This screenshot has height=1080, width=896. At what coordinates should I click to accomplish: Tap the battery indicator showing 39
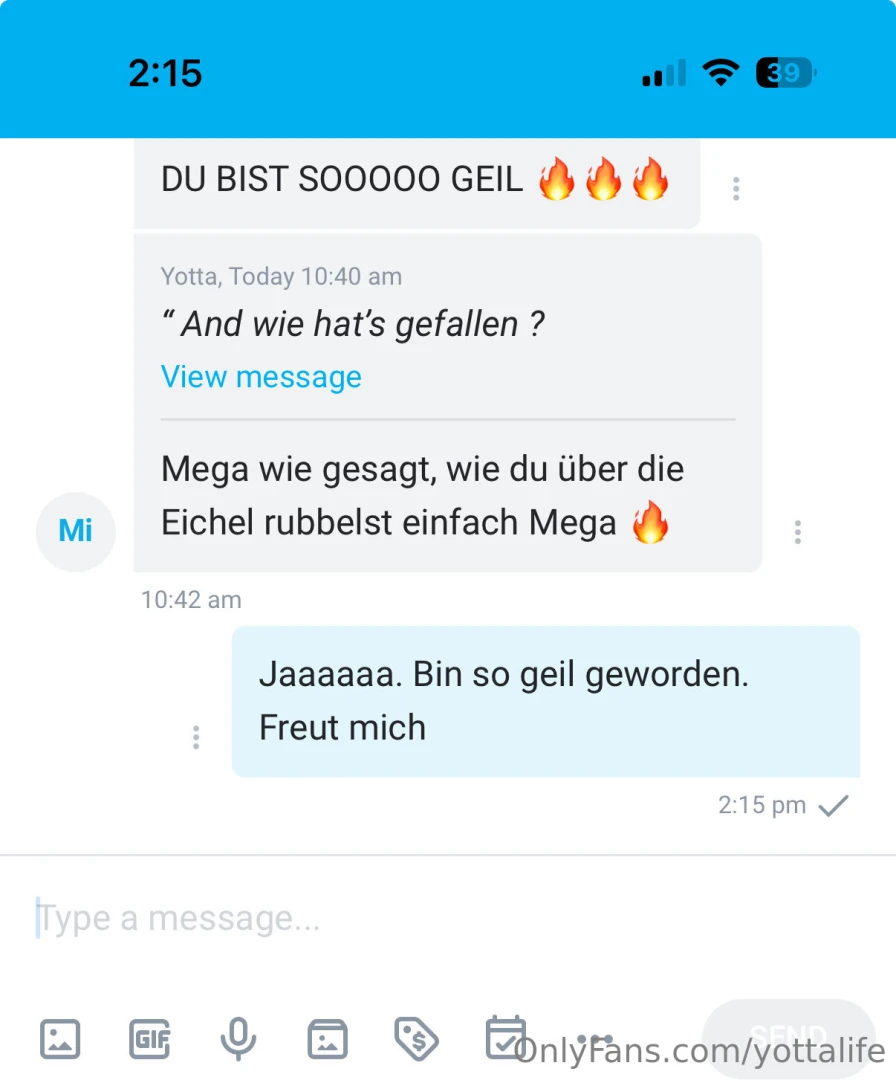(x=785, y=71)
